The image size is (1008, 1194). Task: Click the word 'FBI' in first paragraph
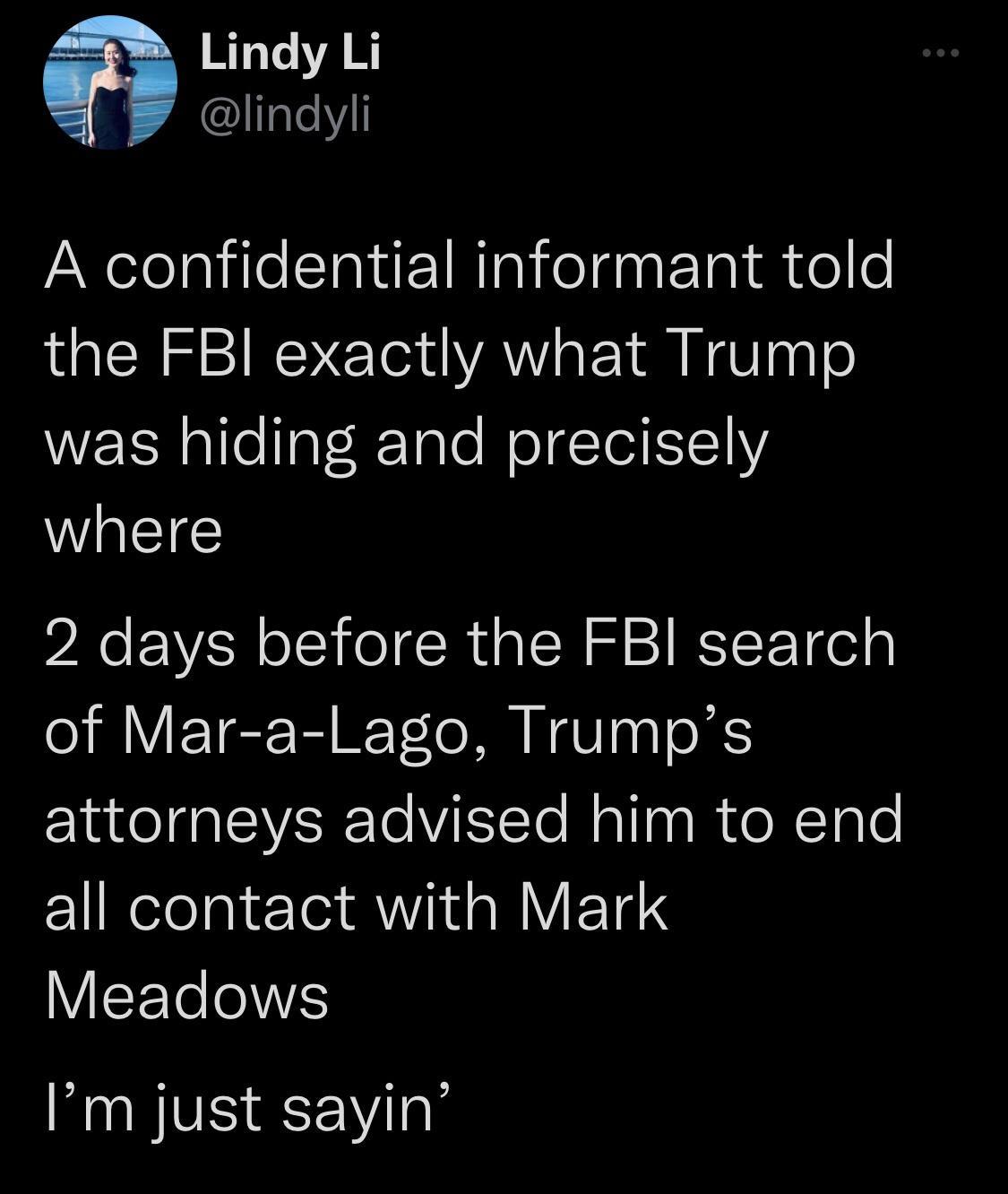(208, 353)
